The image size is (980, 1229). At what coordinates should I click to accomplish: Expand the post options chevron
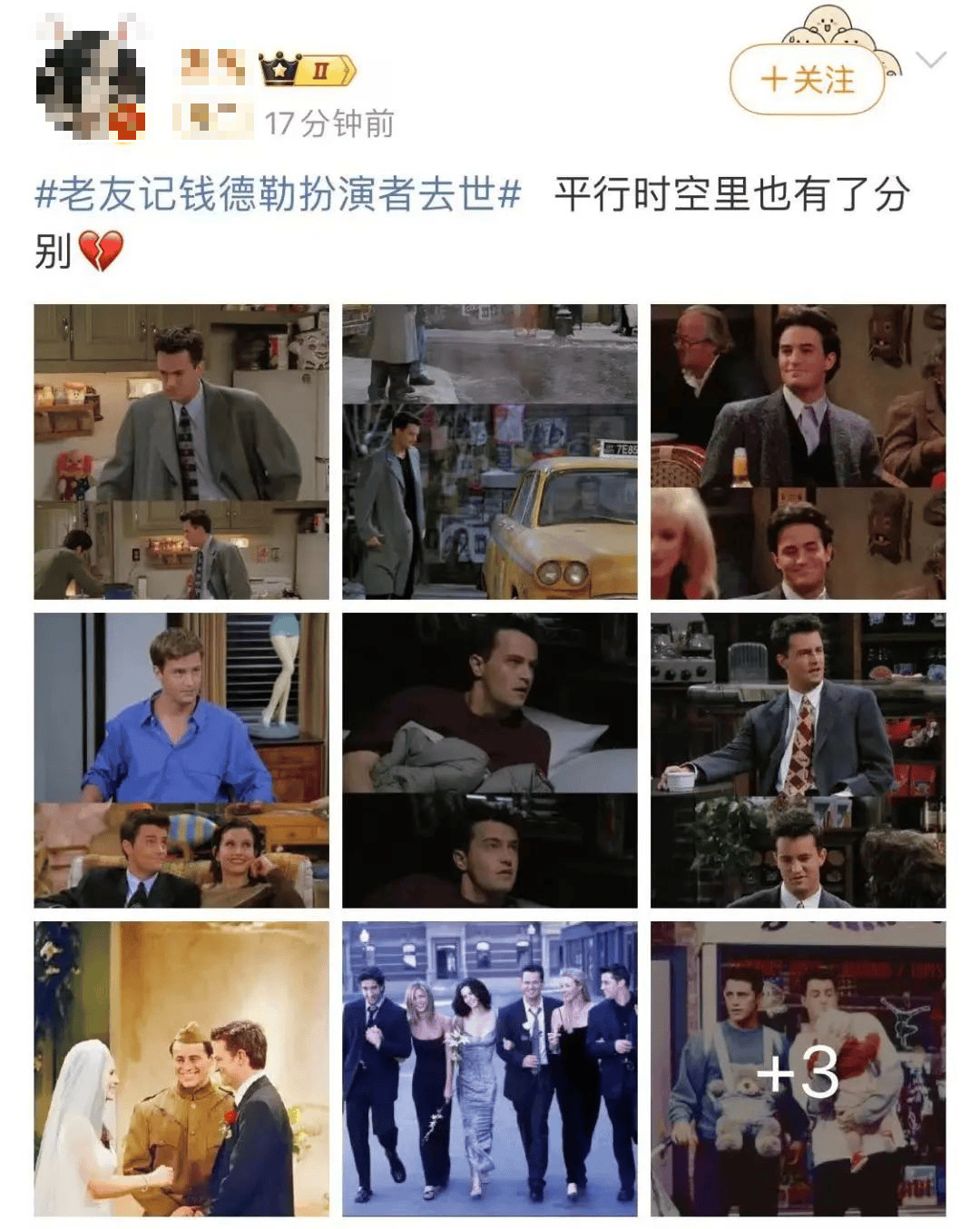(931, 61)
